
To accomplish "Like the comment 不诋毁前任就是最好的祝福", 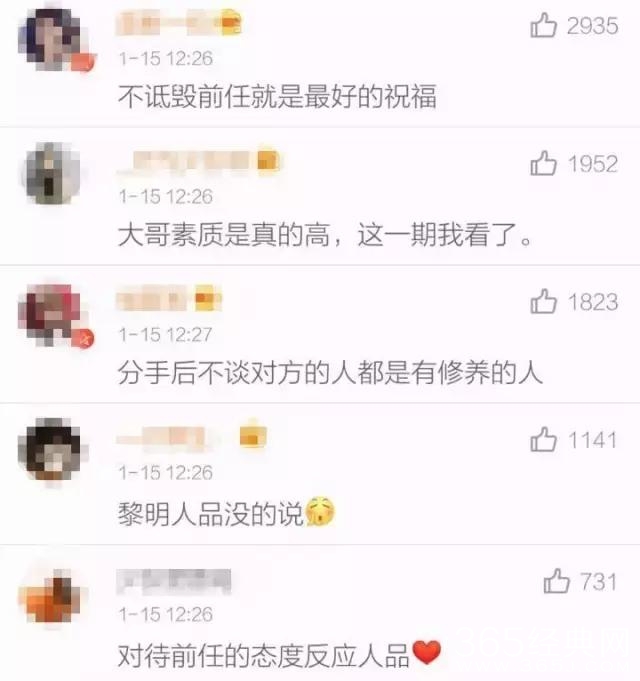I will 545,27.
